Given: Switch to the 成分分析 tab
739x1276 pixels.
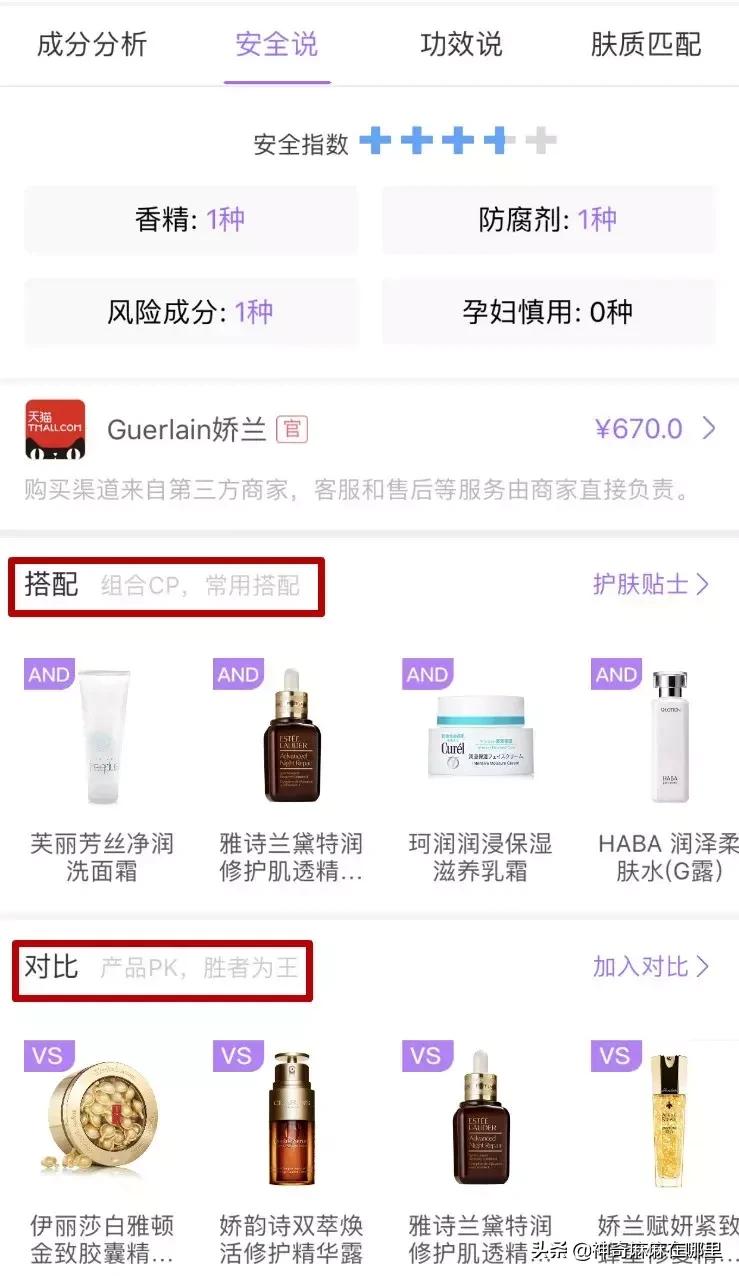Looking at the screenshot, I should tap(92, 44).
